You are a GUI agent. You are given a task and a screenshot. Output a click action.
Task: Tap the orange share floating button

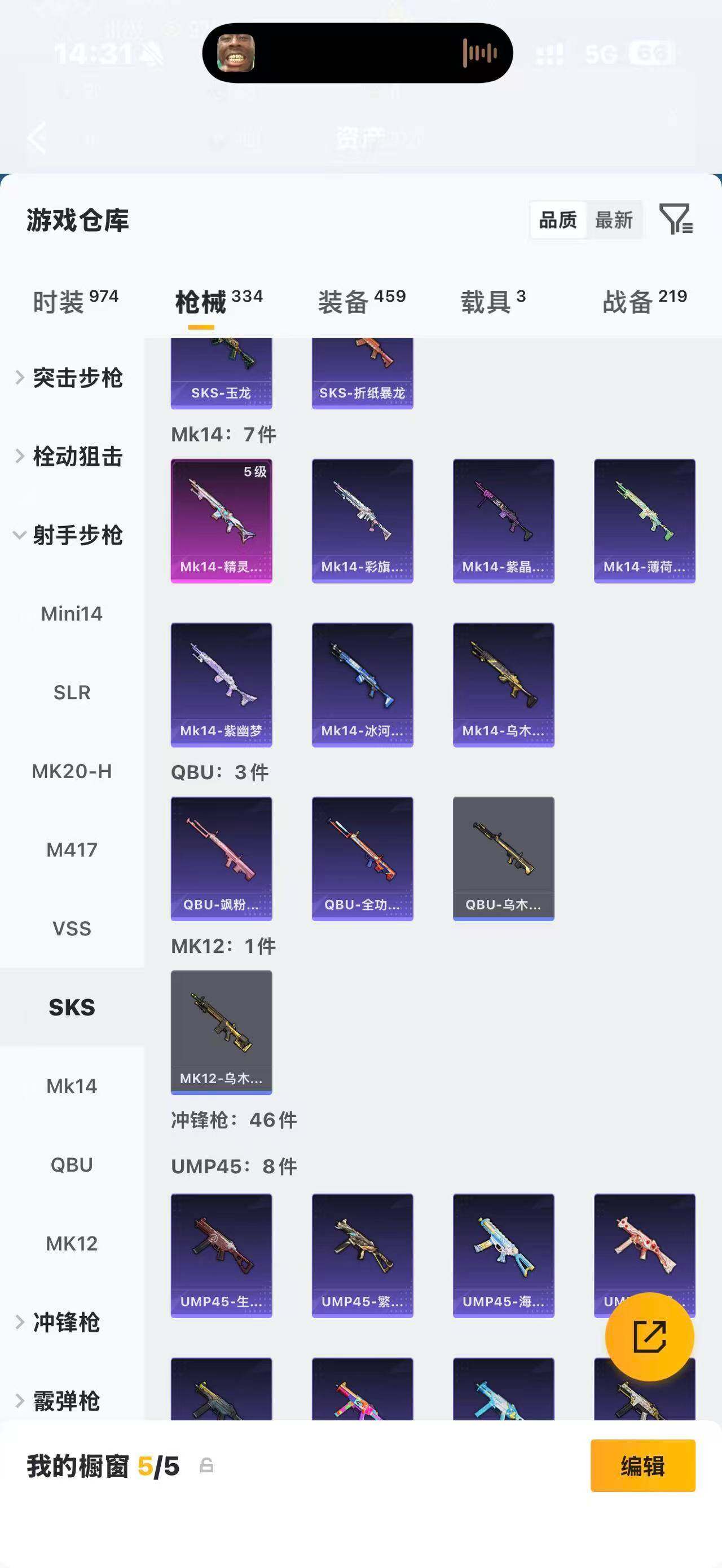pos(650,1337)
